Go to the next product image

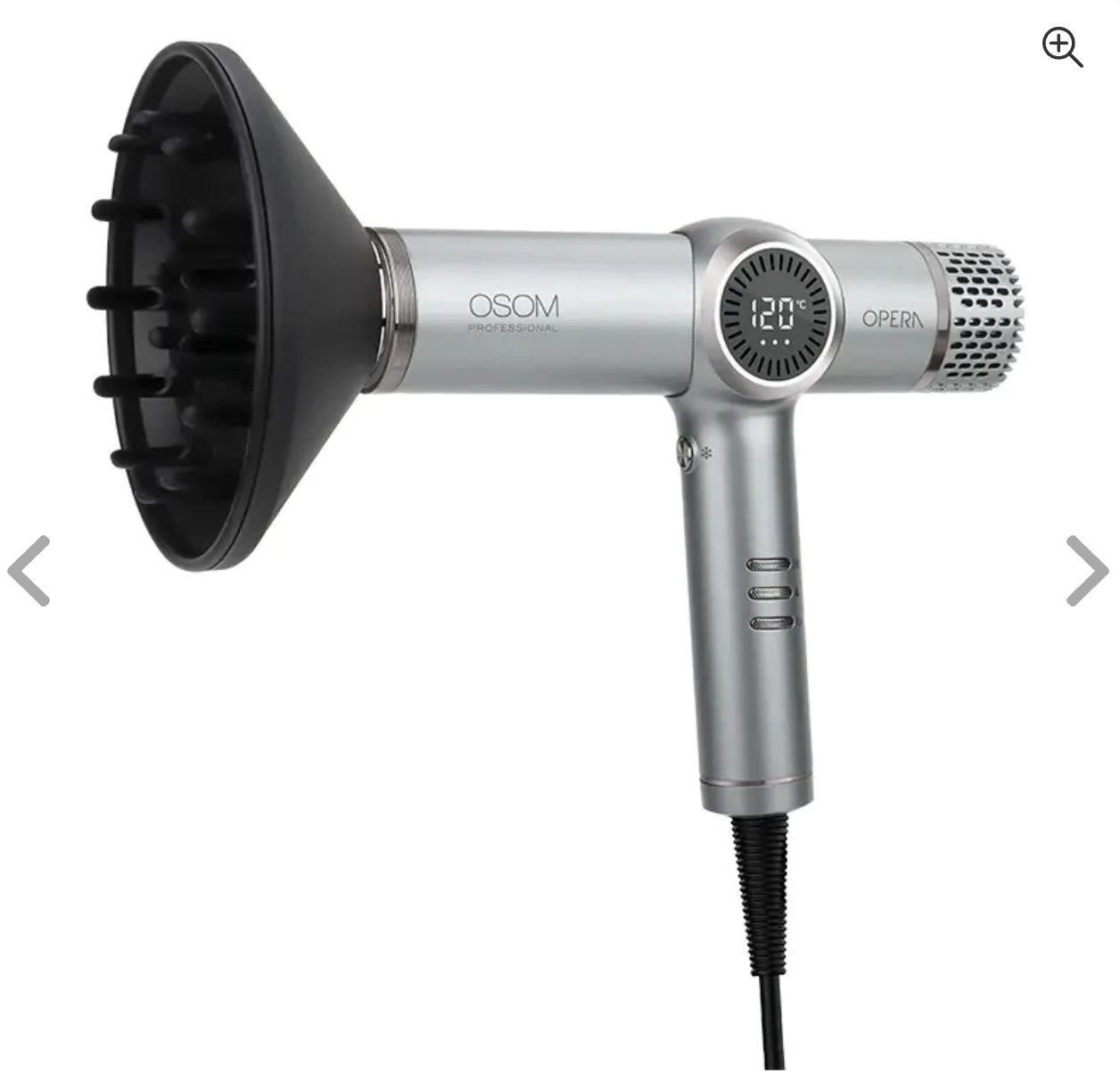click(1086, 571)
